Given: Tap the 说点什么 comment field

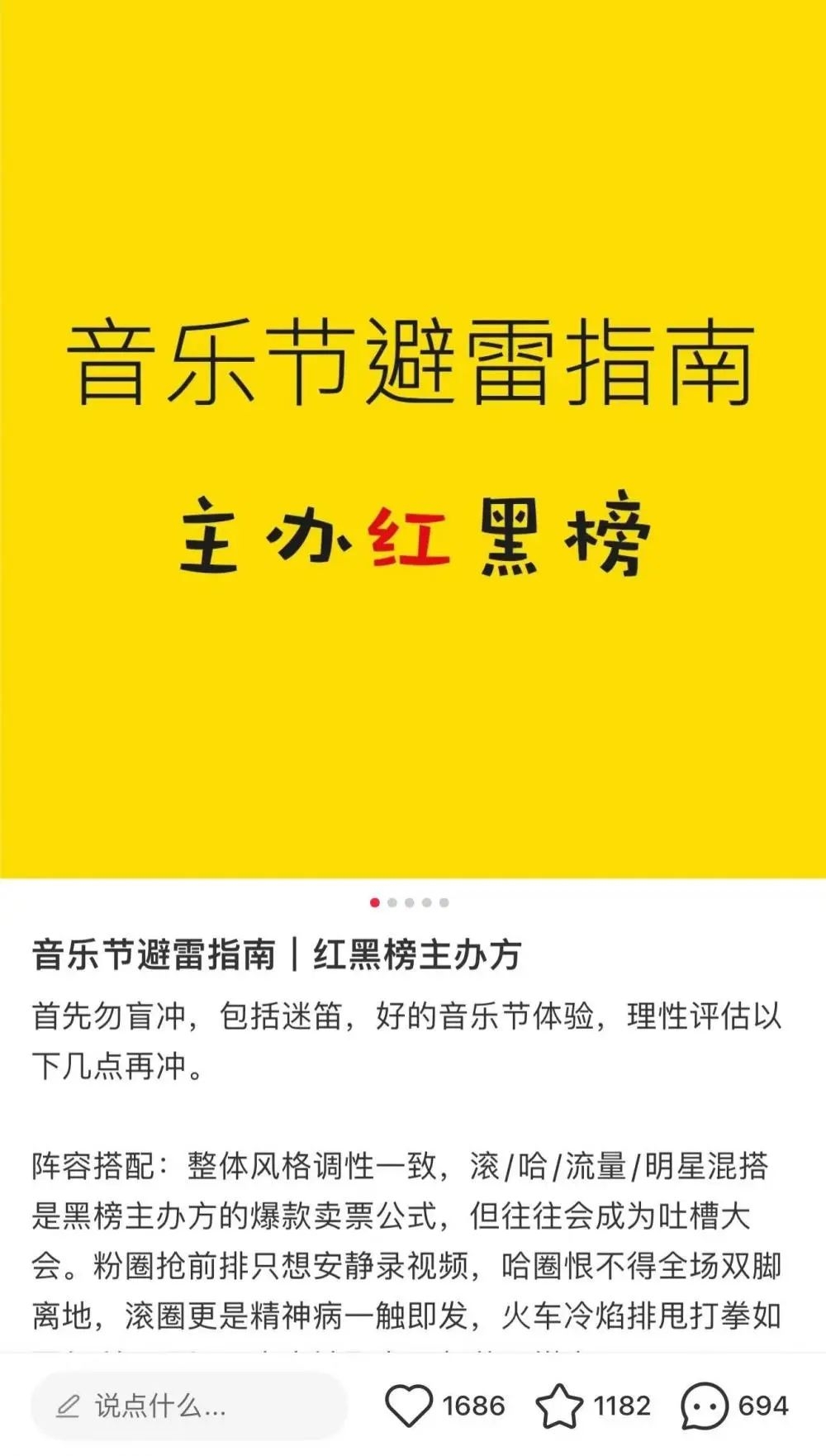Looking at the screenshot, I should (x=189, y=1406).
